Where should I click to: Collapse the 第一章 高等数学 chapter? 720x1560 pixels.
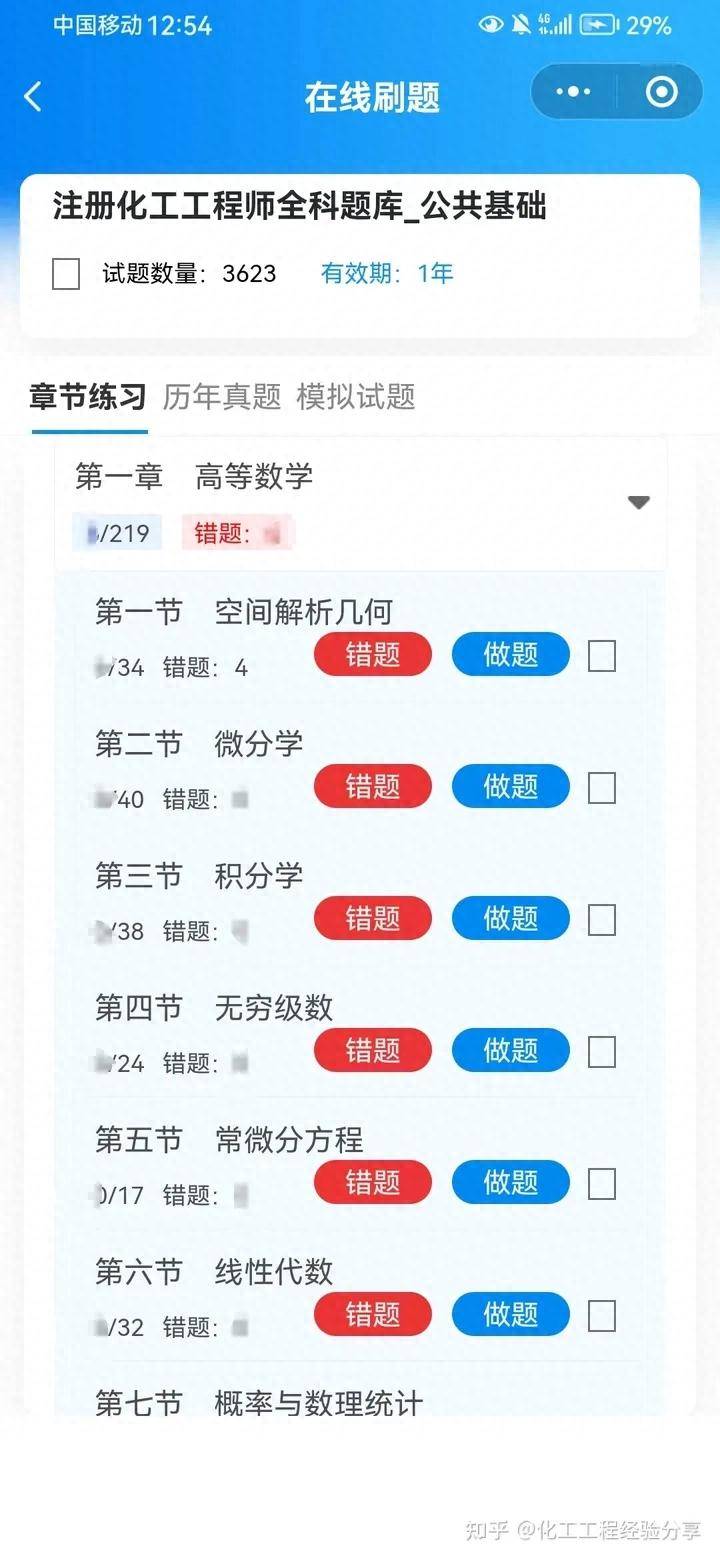click(638, 503)
